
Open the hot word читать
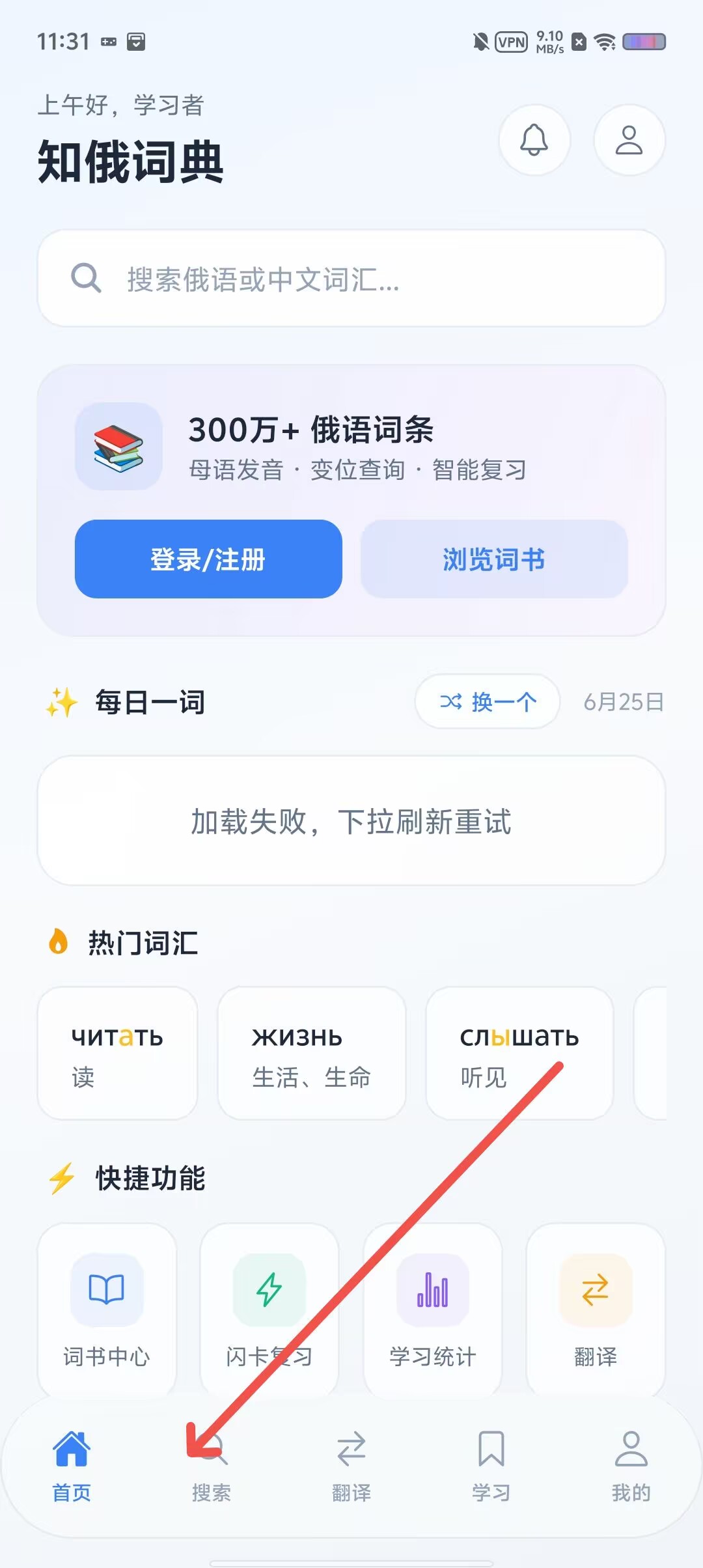click(118, 1053)
